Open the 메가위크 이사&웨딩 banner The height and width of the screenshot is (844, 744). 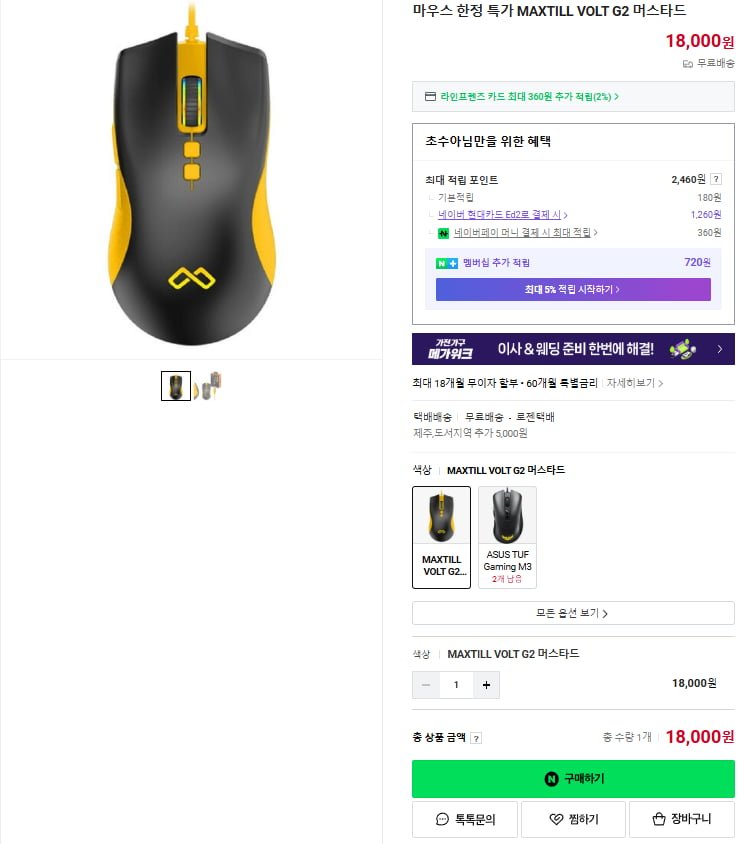tap(573, 349)
